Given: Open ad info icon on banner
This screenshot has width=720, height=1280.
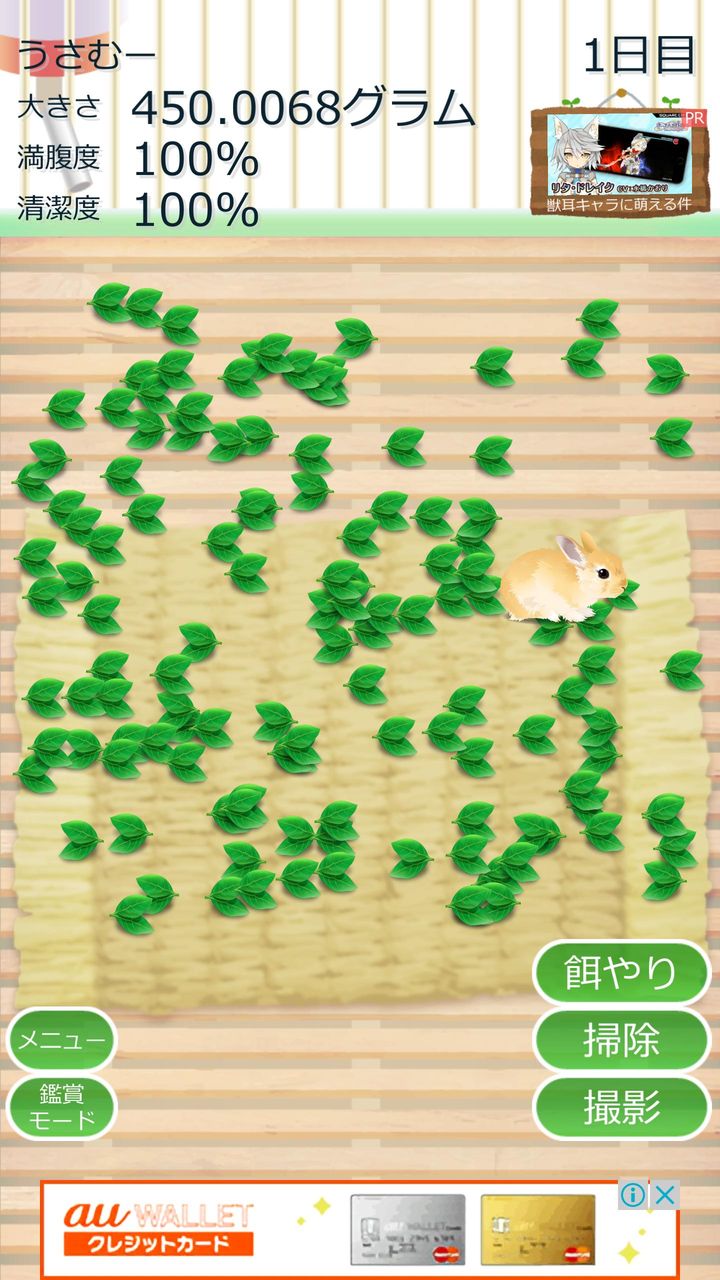Looking at the screenshot, I should click(633, 1195).
